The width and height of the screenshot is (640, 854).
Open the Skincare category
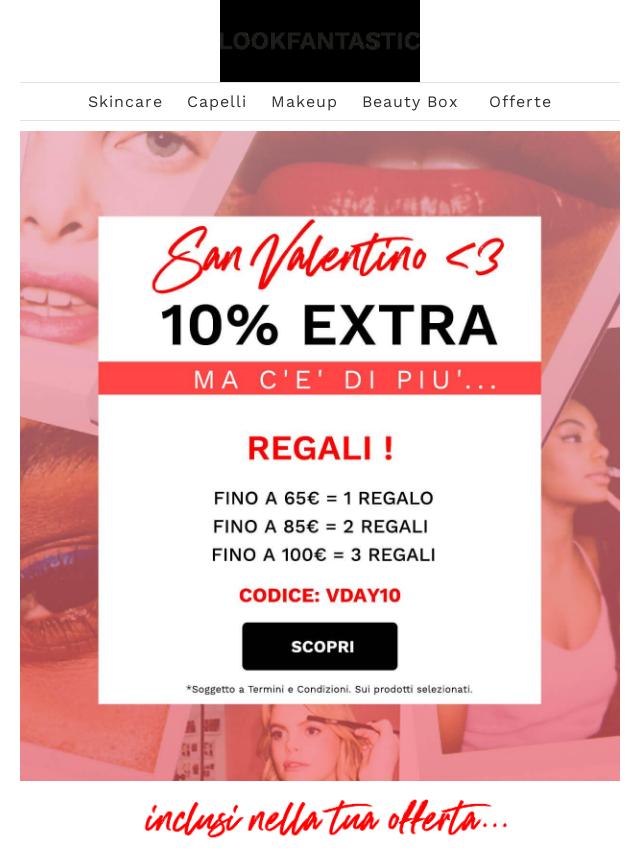(x=125, y=102)
